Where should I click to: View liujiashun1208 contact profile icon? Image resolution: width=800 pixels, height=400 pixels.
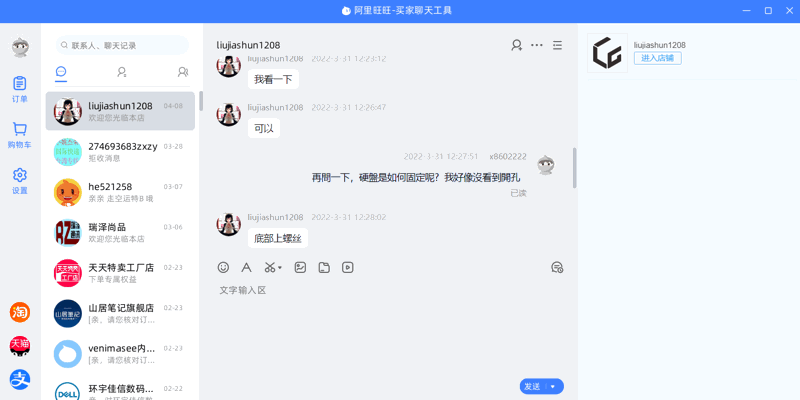point(516,45)
